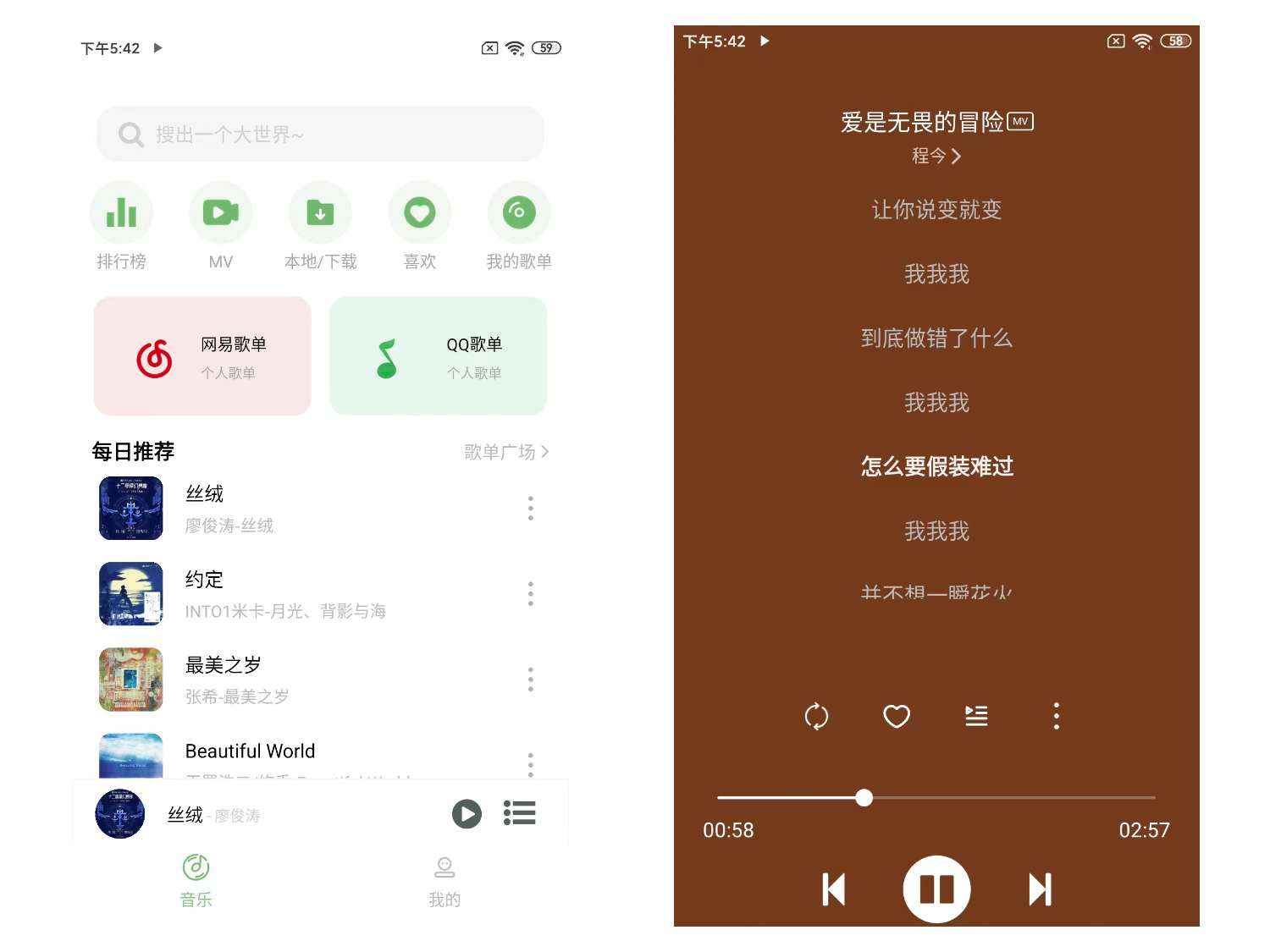Open the mini player's queue list icon
Screen dimensions: 1270x952
pyautogui.click(x=519, y=813)
